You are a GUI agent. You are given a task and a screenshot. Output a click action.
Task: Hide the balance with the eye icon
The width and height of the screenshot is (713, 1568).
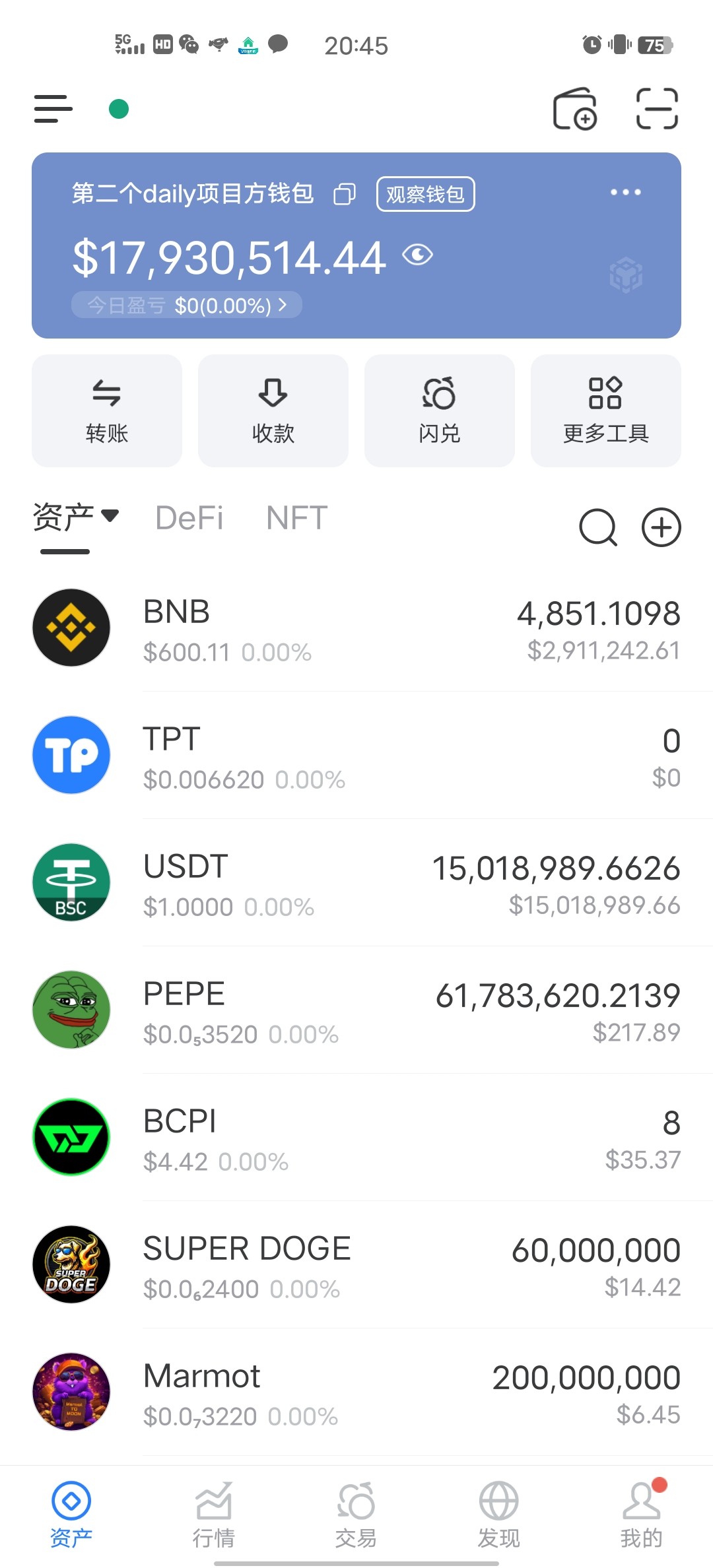click(418, 255)
